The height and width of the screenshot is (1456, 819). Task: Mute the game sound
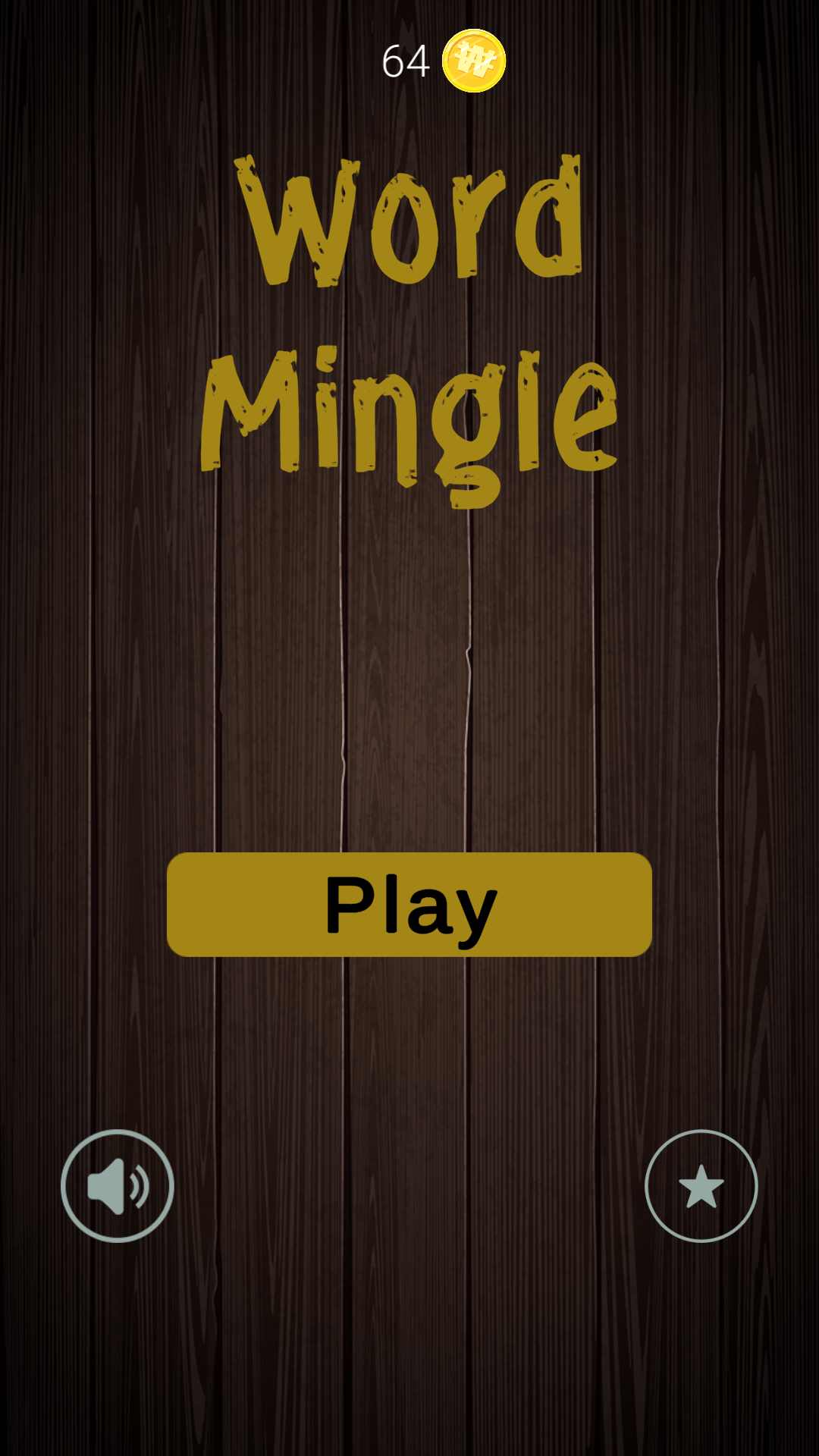tap(118, 1186)
